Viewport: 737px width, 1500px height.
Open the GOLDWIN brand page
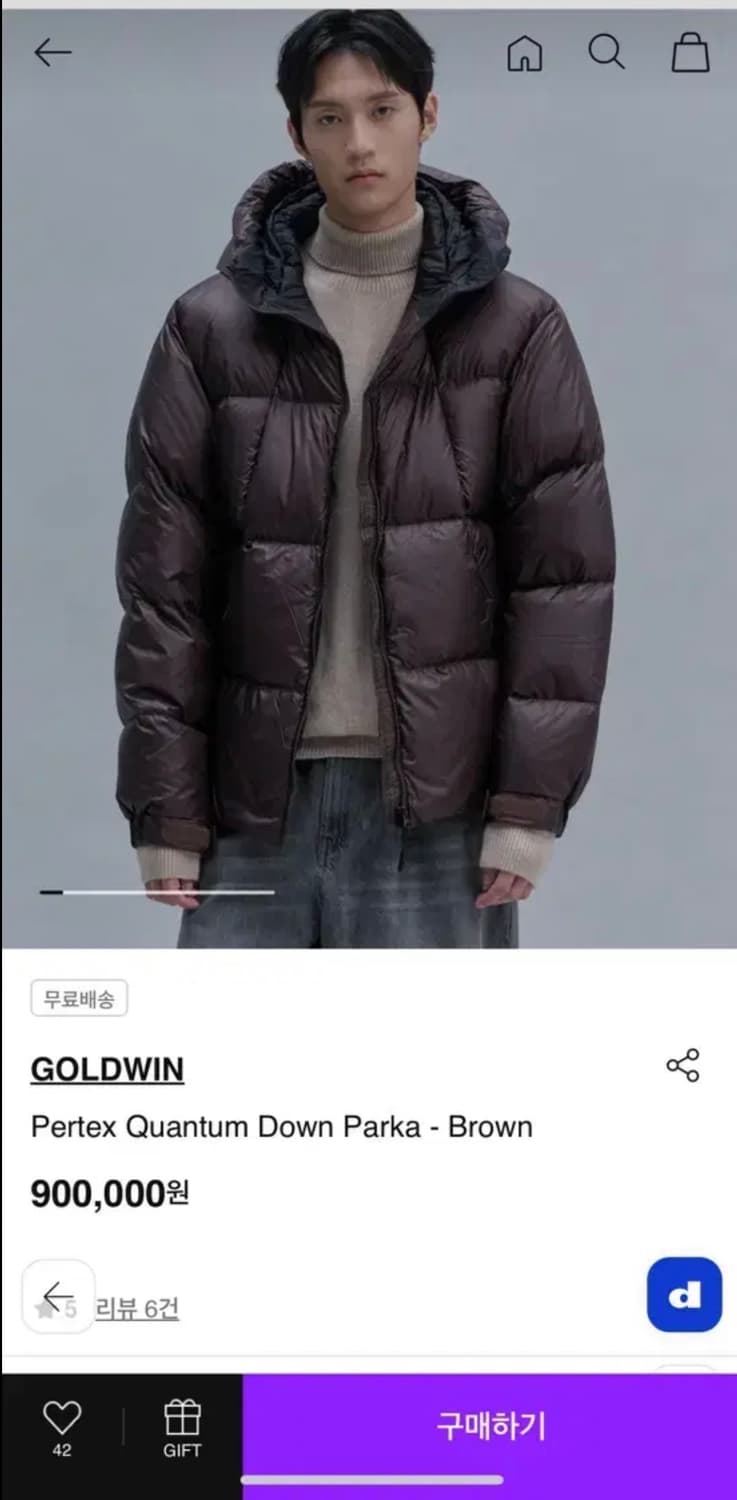[x=107, y=1069]
